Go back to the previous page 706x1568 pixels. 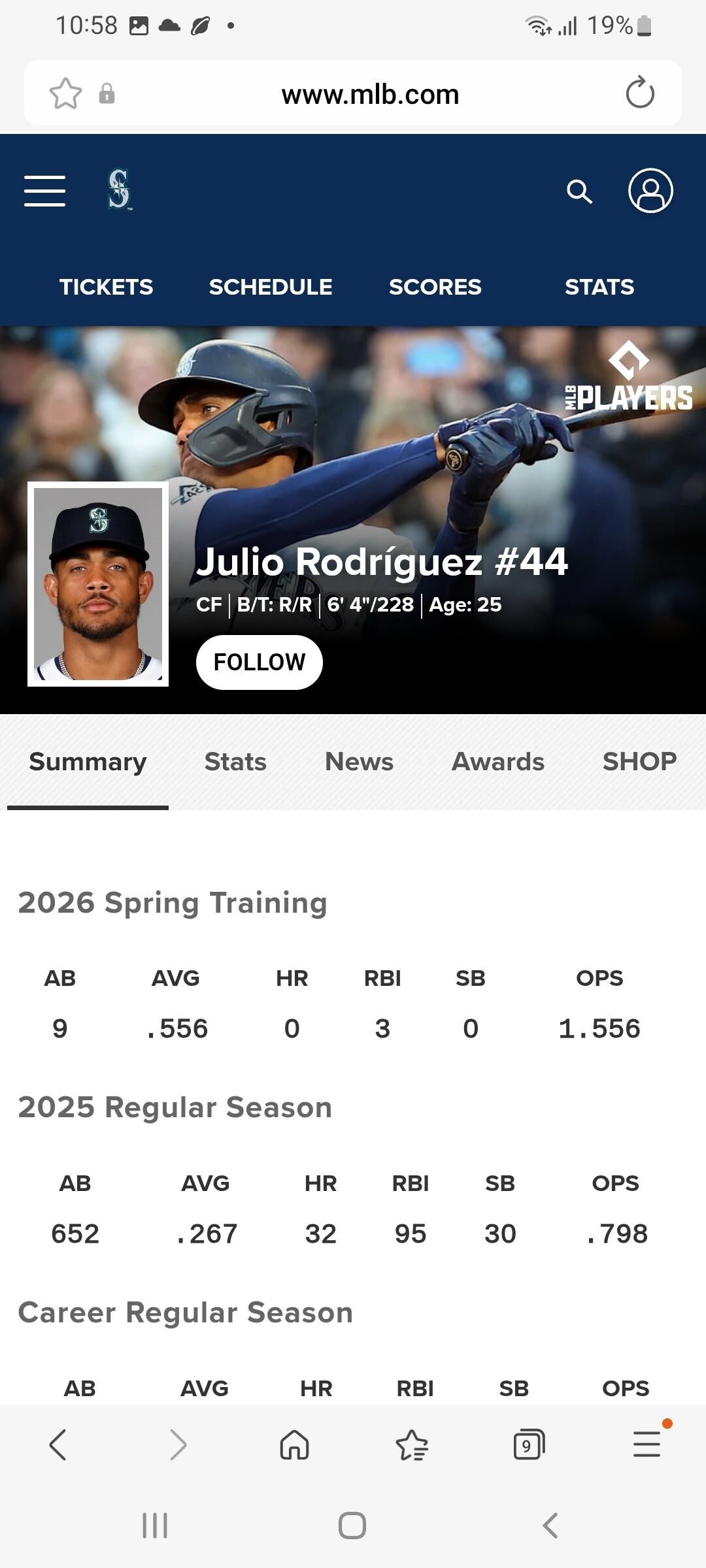[58, 1445]
